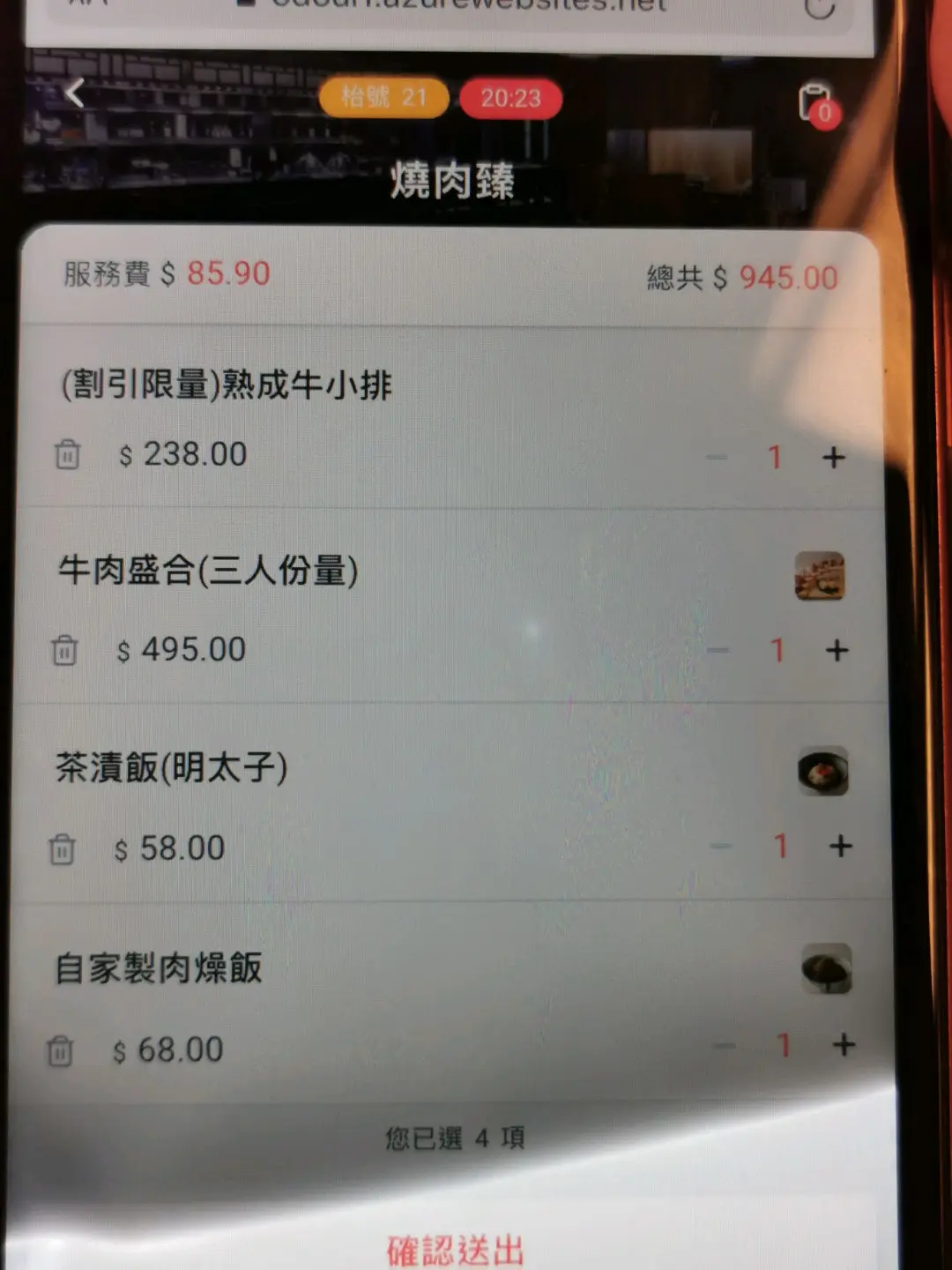Reload the page in the browser
Viewport: 952px width, 1270px height.
pyautogui.click(x=820, y=9)
